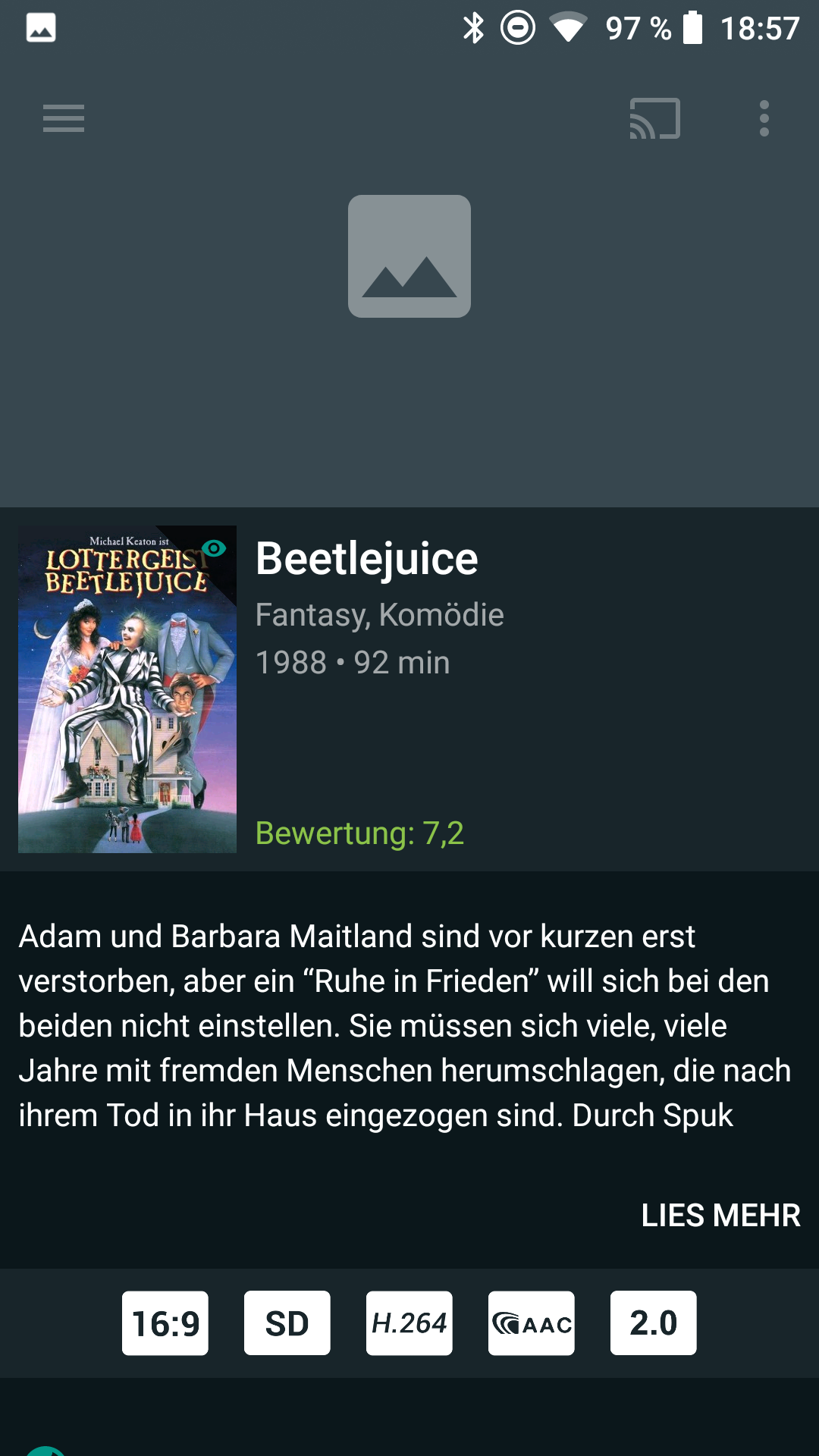Open the Beetlejuice poster image
The height and width of the screenshot is (1456, 819).
(x=127, y=689)
